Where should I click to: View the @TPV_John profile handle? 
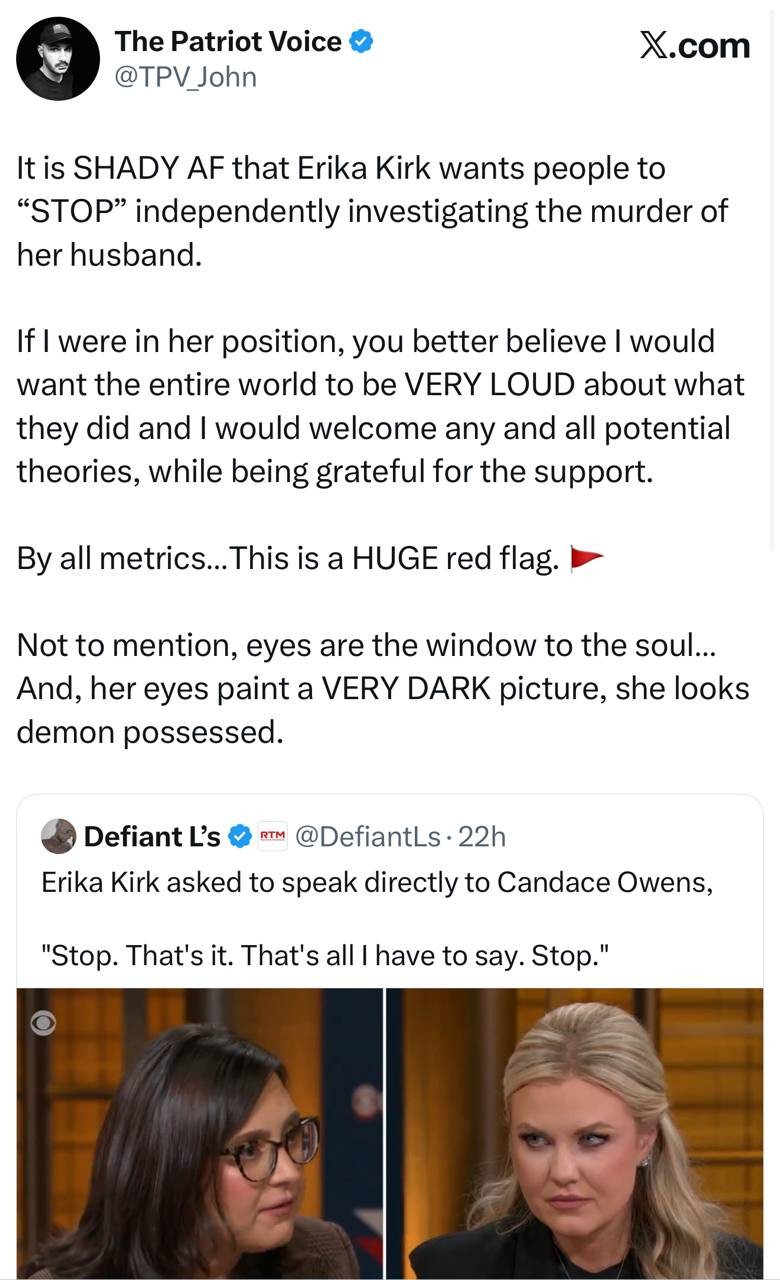pyautogui.click(x=185, y=77)
